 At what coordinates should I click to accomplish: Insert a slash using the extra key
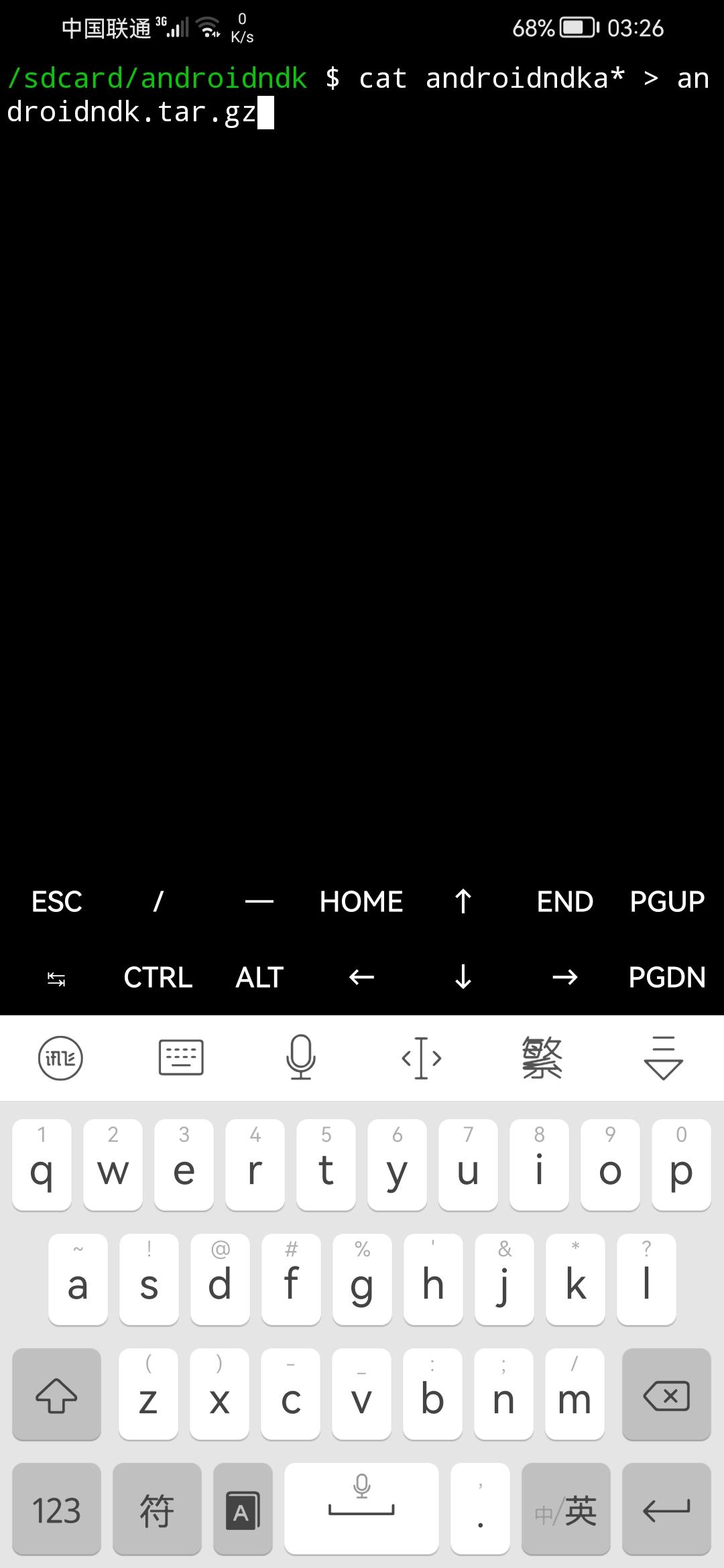coord(158,901)
